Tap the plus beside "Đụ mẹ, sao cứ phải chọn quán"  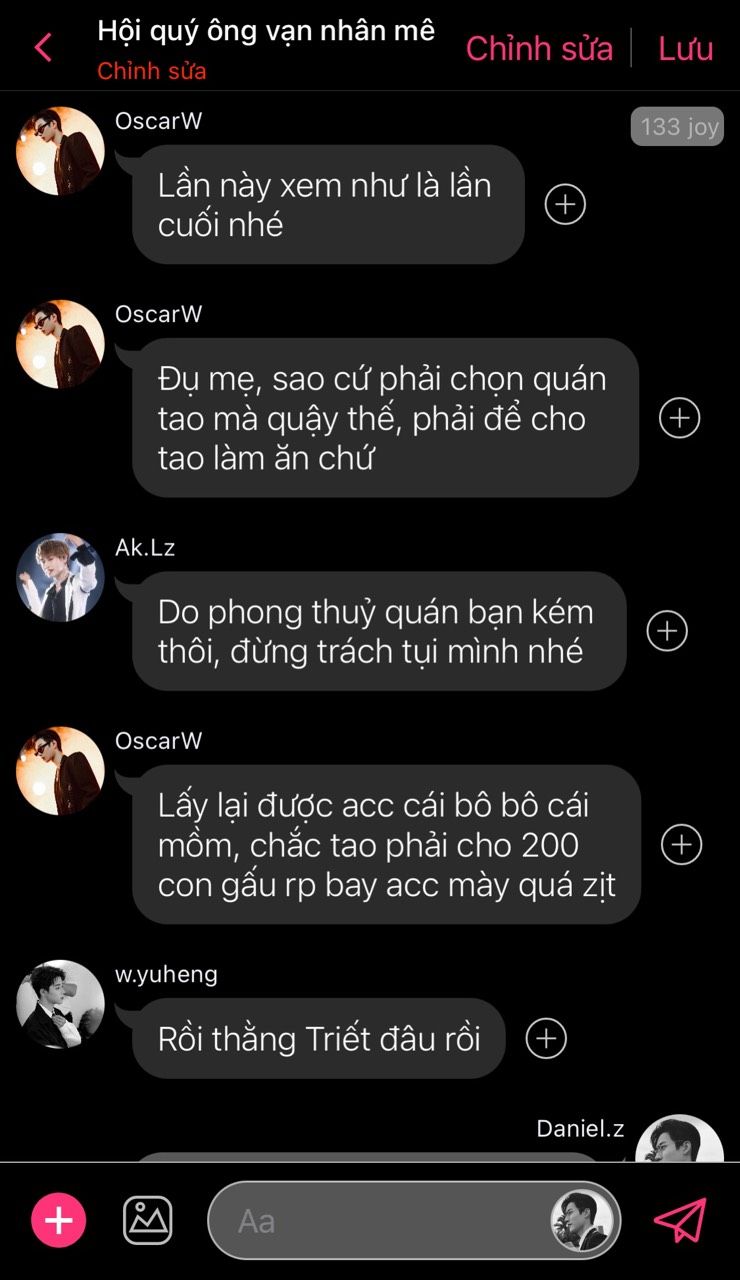click(x=680, y=417)
